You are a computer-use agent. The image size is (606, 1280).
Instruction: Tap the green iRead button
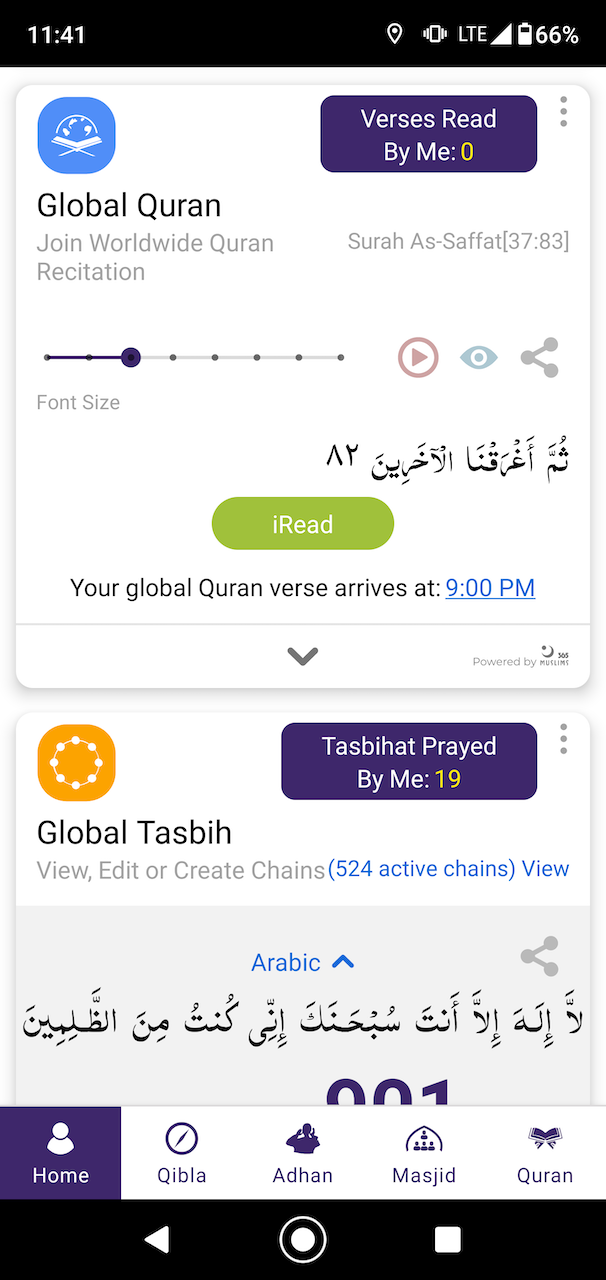(302, 524)
